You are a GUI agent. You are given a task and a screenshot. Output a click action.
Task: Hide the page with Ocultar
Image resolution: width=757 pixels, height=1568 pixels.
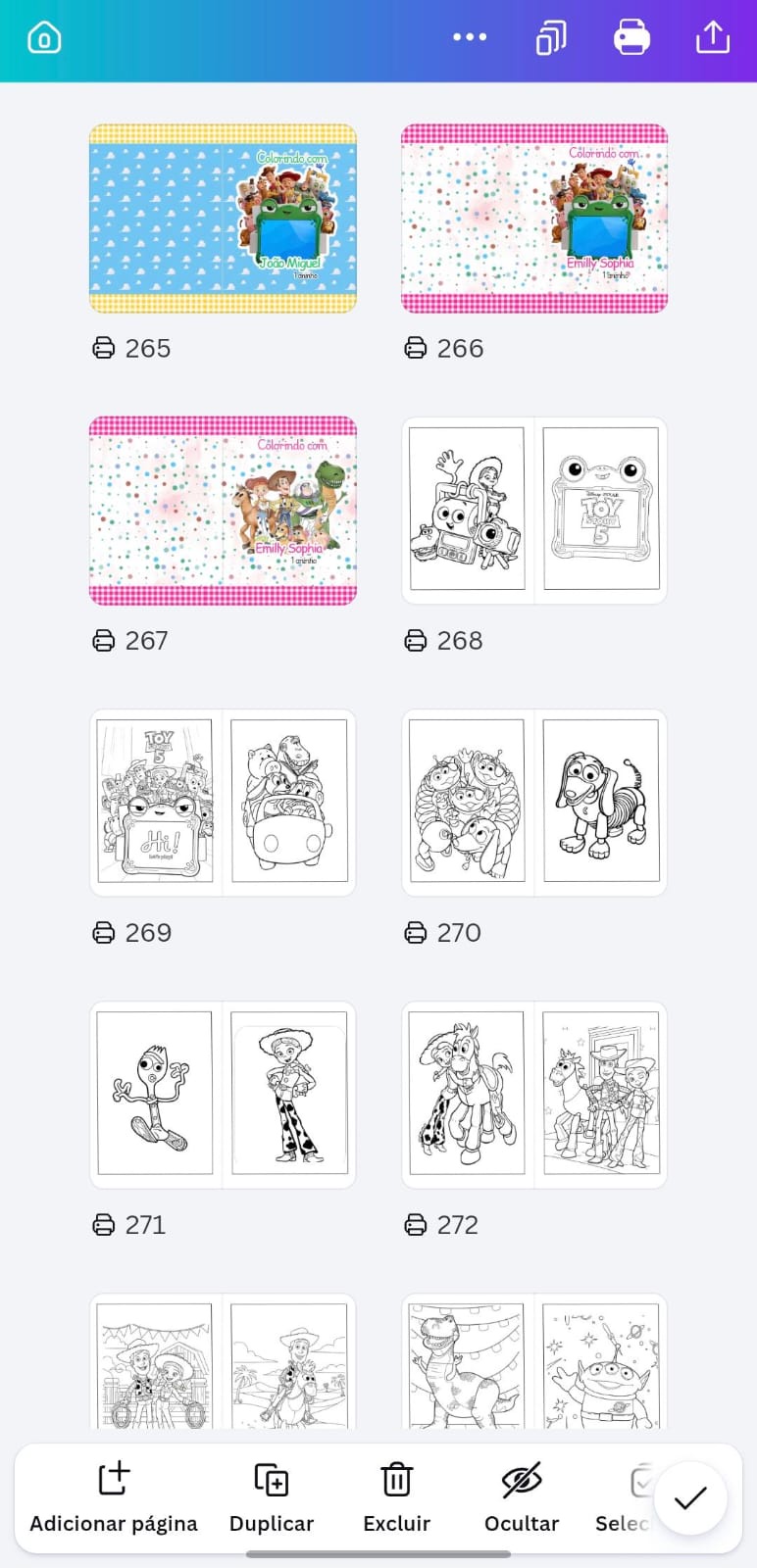(x=522, y=1498)
